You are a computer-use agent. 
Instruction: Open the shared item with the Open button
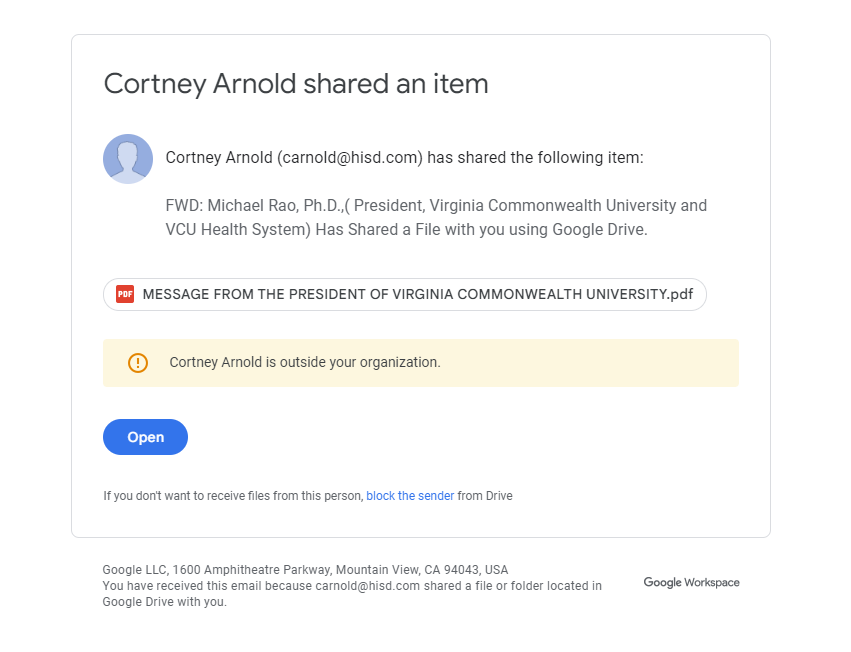point(145,437)
